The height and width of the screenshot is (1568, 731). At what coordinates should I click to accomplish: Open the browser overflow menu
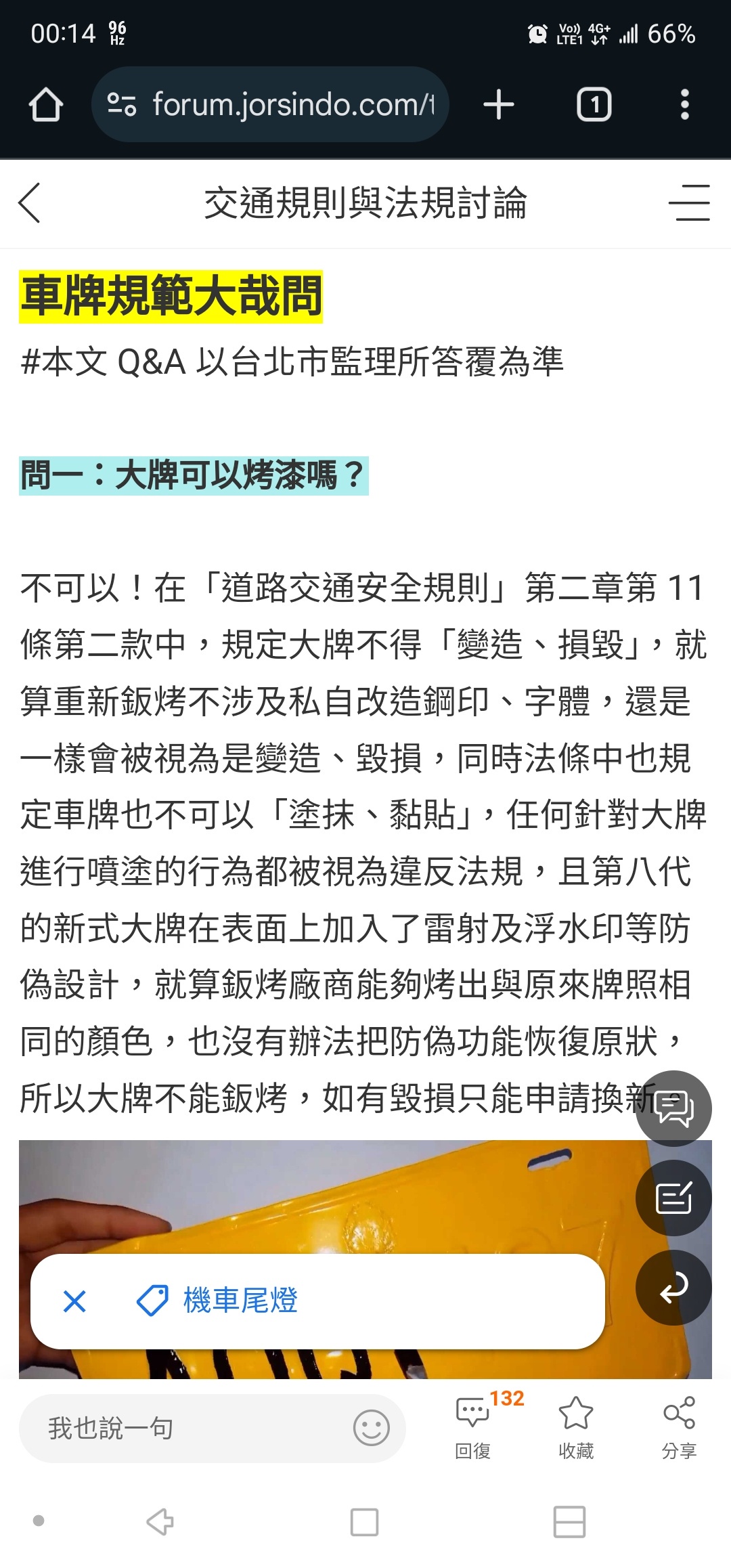684,105
